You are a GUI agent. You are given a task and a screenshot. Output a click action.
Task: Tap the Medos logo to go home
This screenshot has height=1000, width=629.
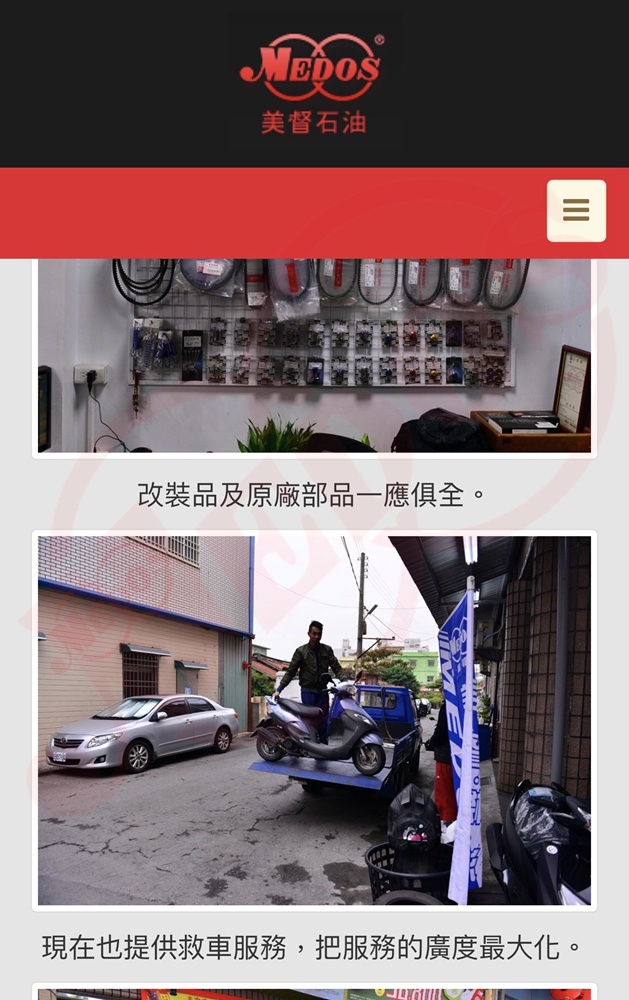(x=313, y=82)
